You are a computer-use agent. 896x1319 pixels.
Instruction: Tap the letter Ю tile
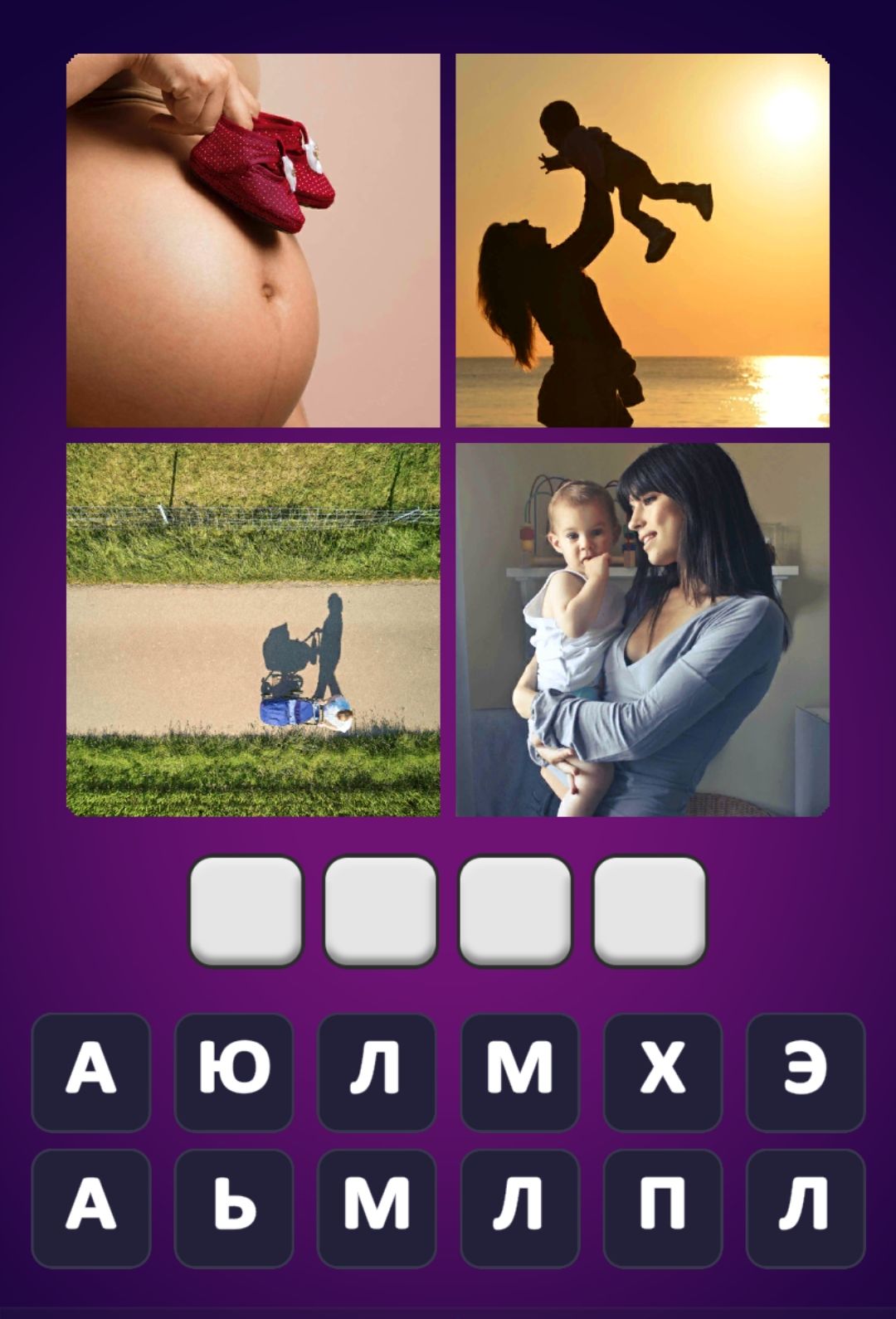(x=234, y=1071)
